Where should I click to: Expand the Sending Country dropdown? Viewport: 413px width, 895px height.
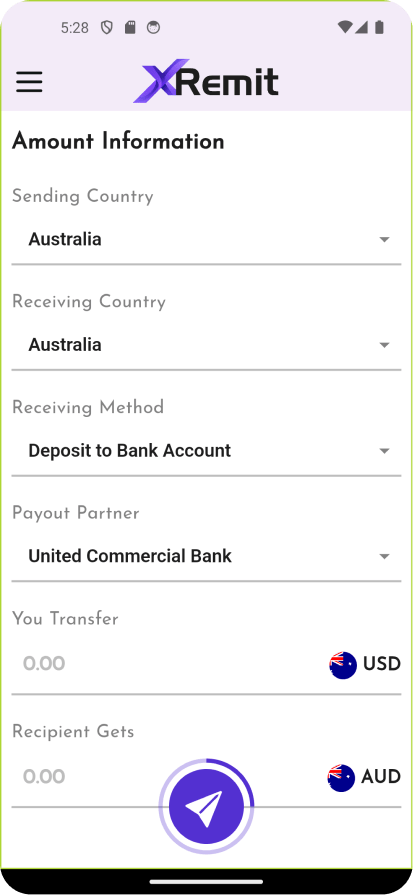(x=206, y=240)
